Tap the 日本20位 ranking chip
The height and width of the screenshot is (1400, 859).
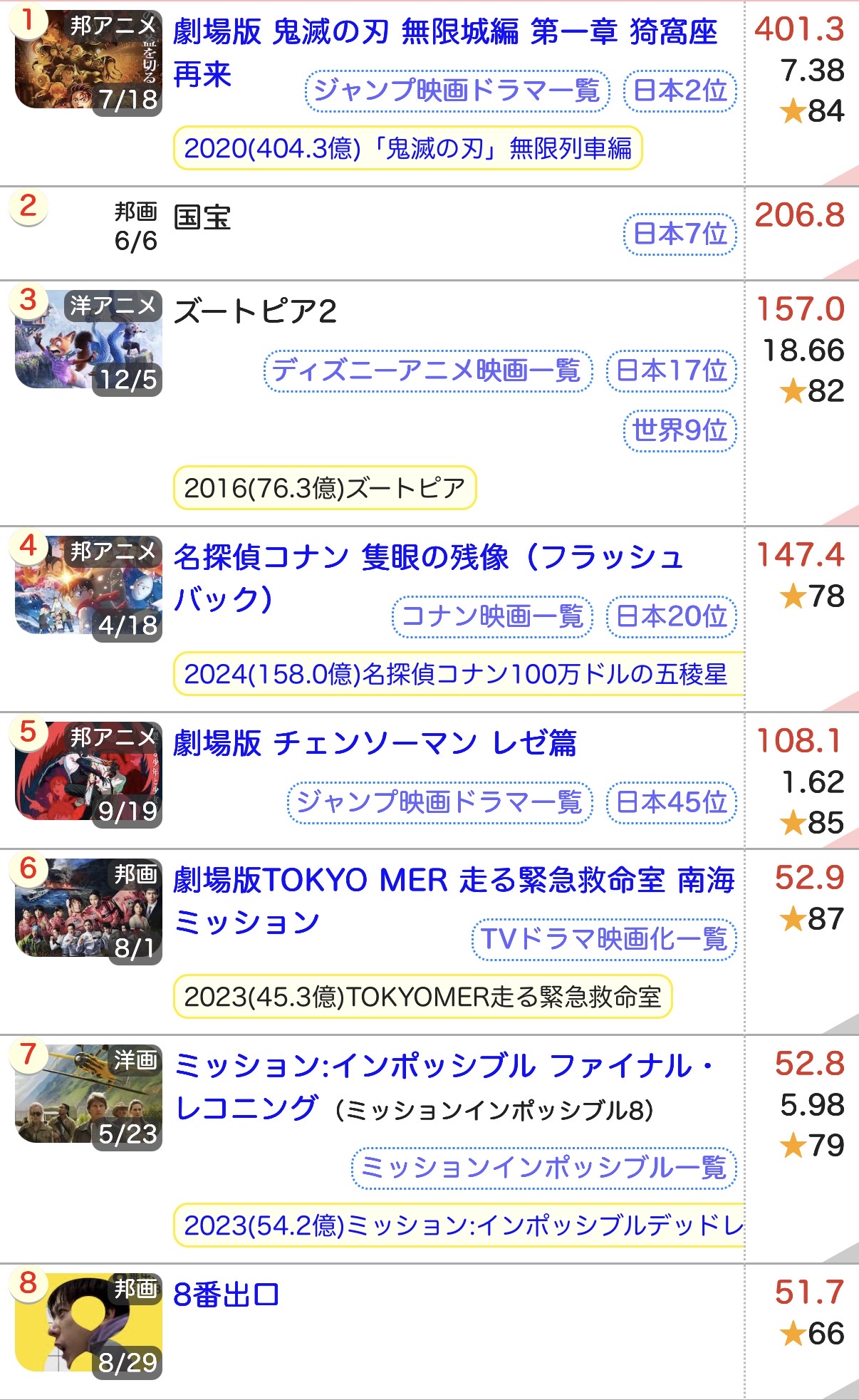(x=671, y=616)
